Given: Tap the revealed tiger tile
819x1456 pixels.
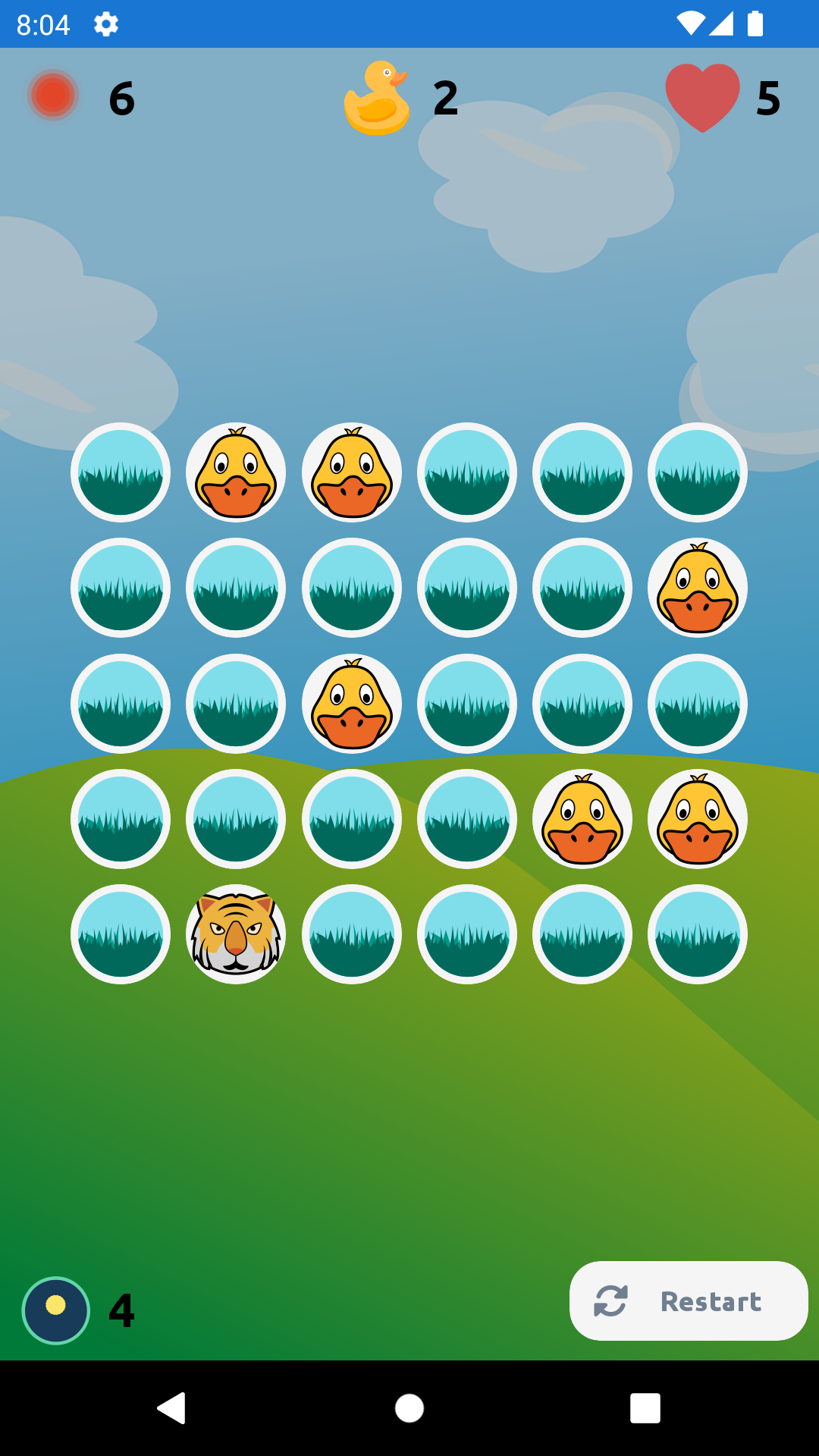Looking at the screenshot, I should [x=236, y=934].
